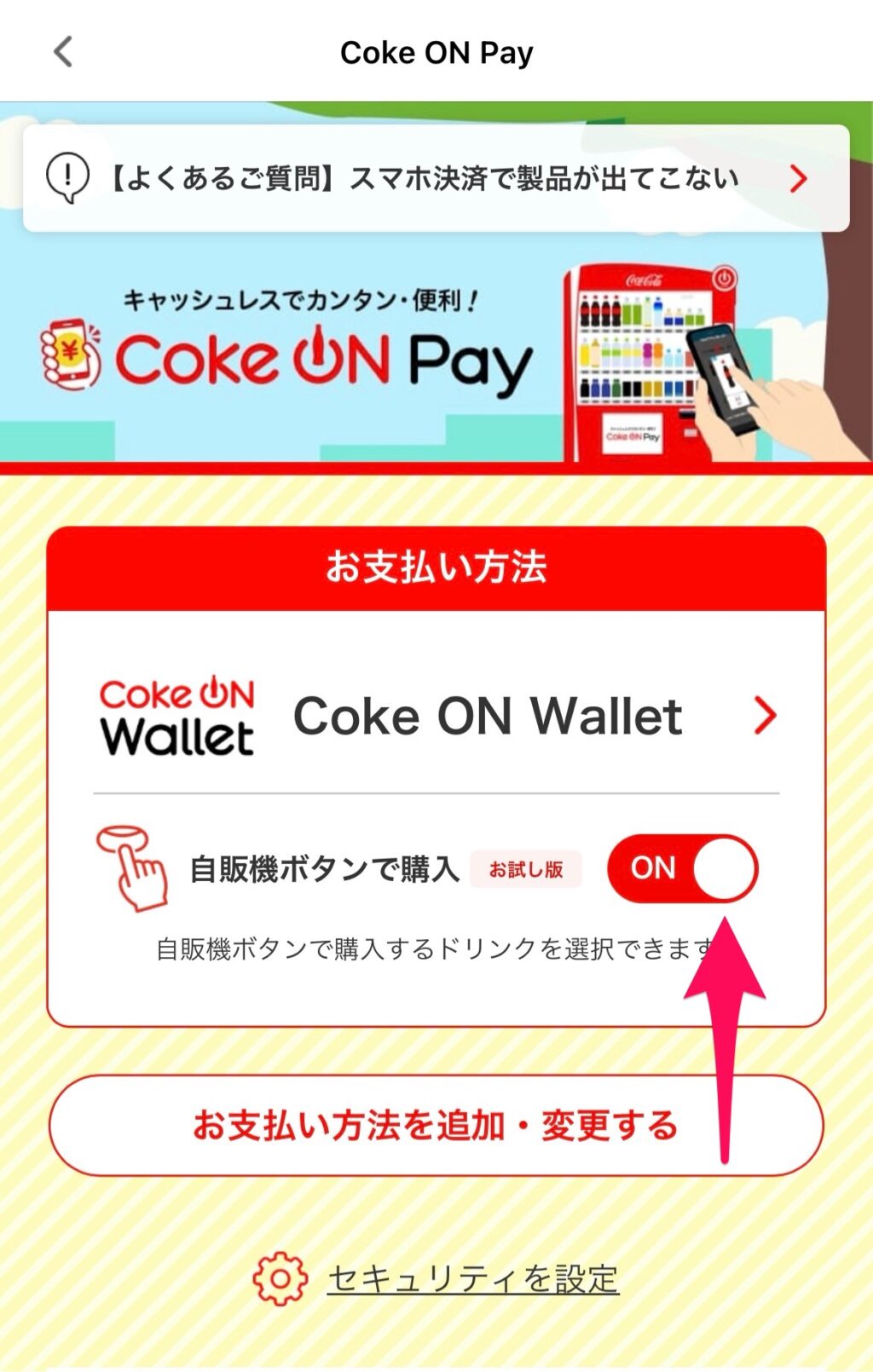873x1372 pixels.
Task: Open the FAQ banner about スマホ決済
Action: pos(436,178)
